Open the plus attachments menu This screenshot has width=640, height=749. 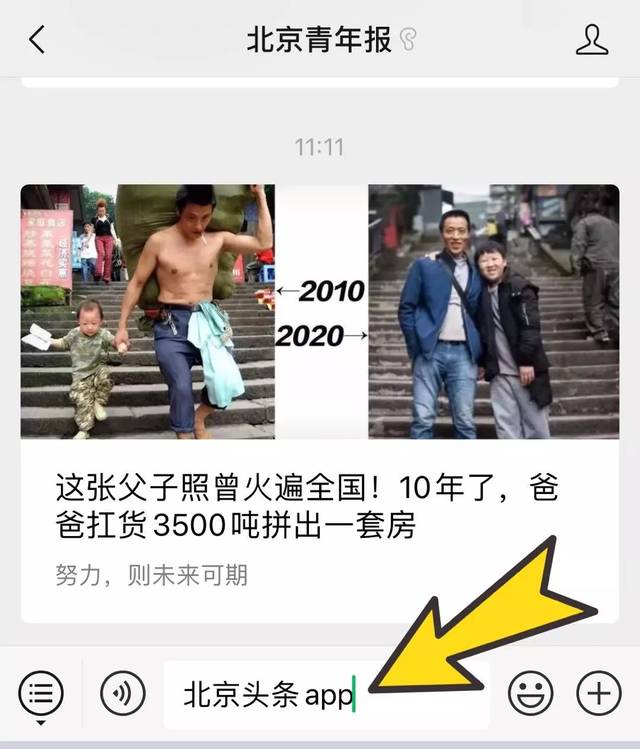pos(598,693)
